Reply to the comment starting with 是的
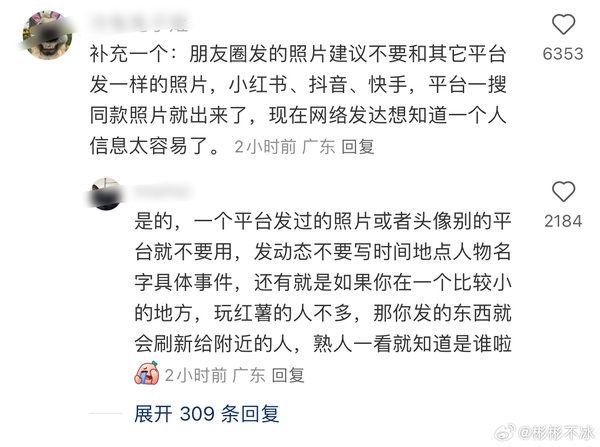The image size is (600, 447). tap(288, 375)
